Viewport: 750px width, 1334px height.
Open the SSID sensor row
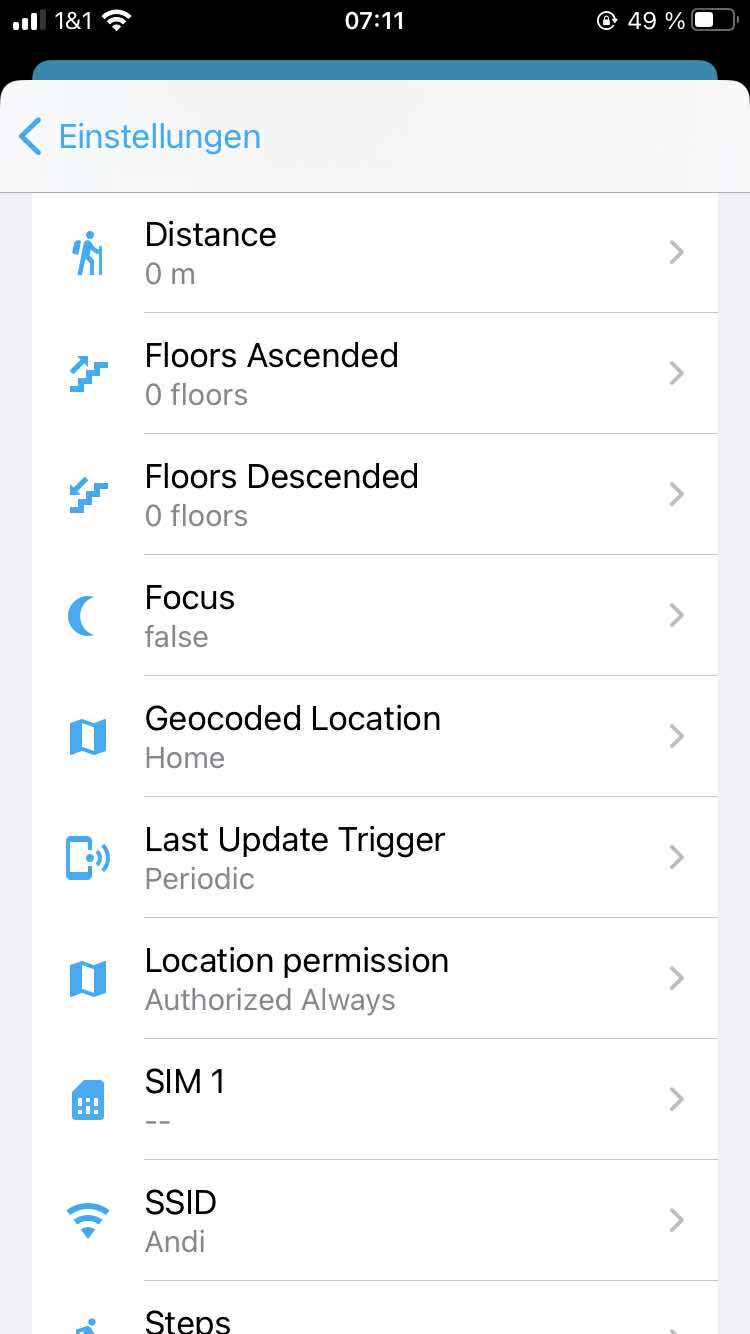click(x=375, y=1221)
